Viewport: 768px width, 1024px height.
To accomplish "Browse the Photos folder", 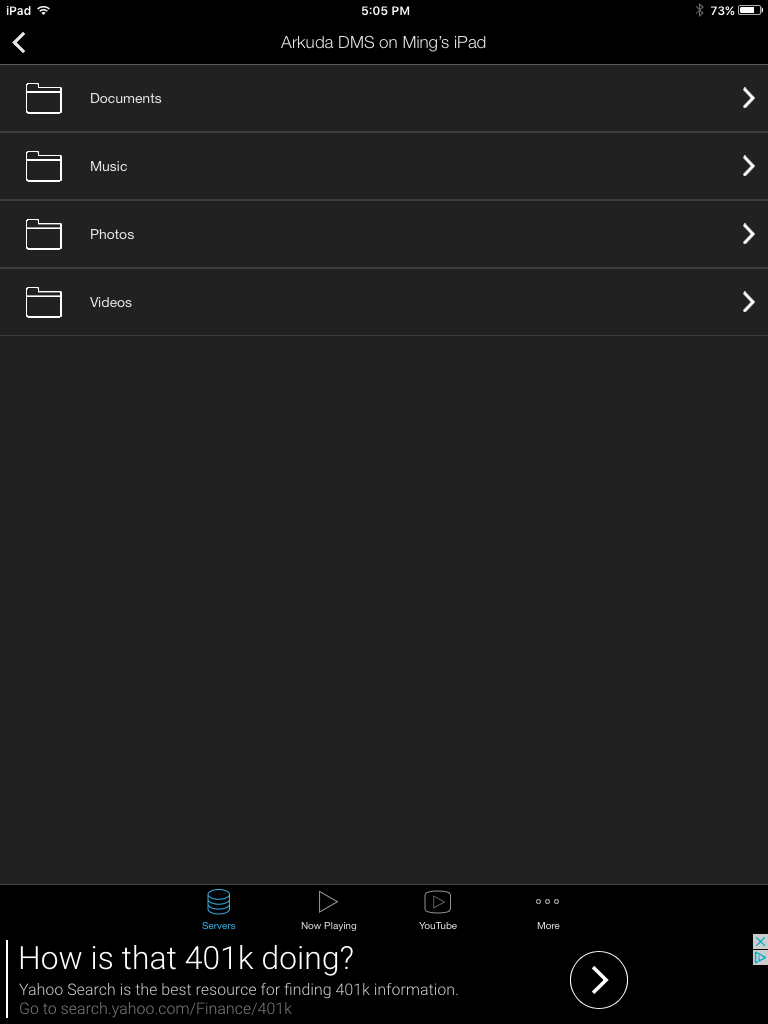I will (384, 234).
